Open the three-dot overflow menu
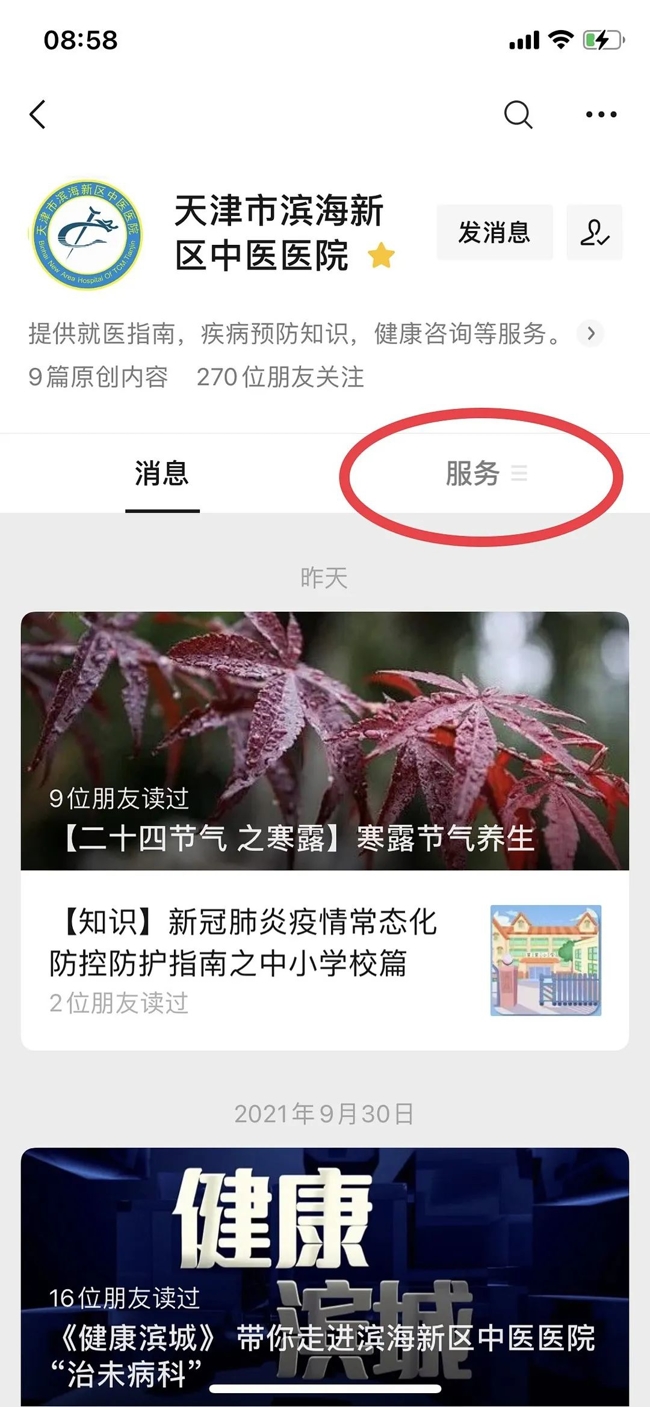Screen dimensions: 650x1407 [600, 115]
